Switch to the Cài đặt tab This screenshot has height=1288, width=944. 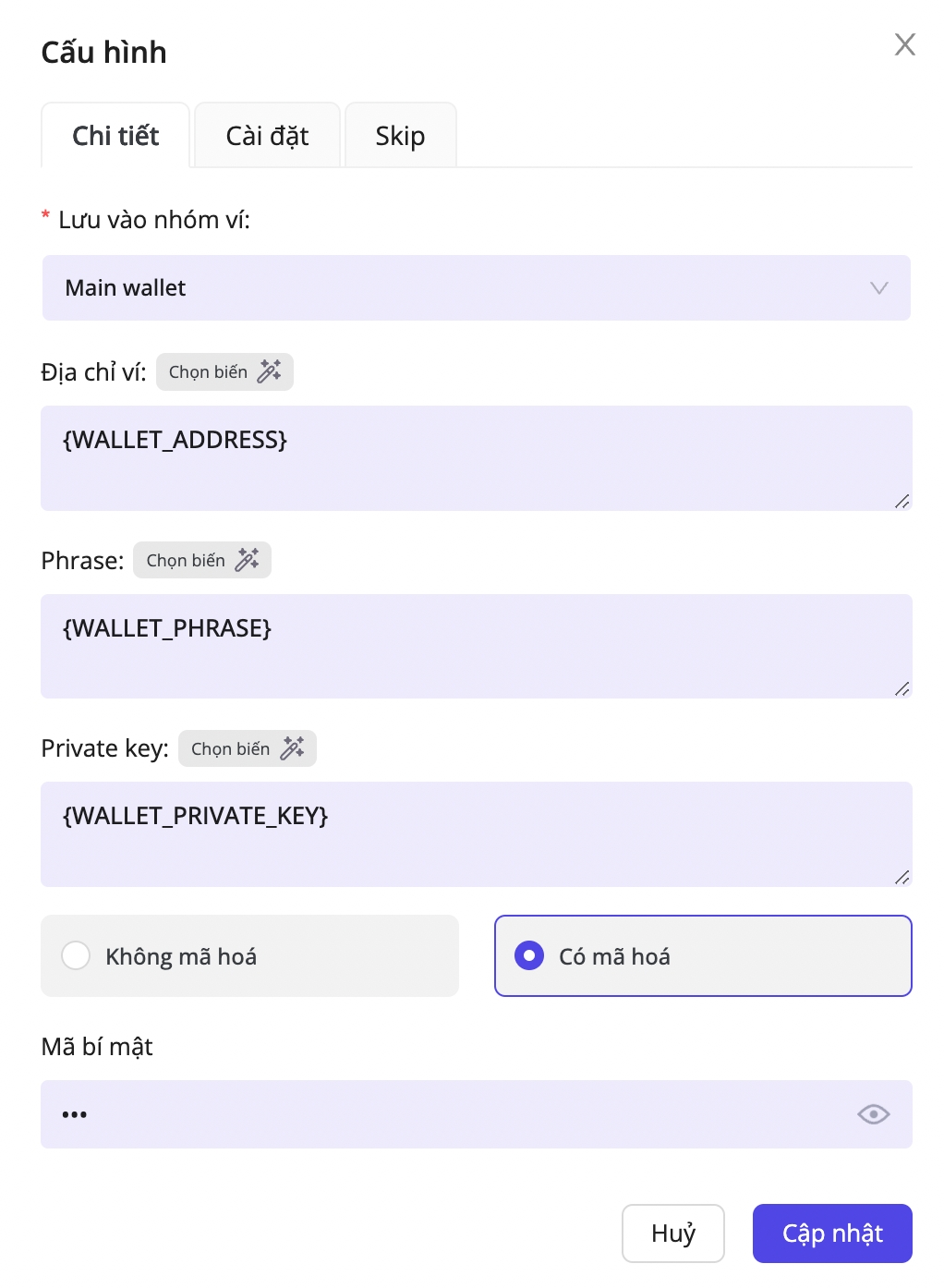pyautogui.click(x=267, y=136)
